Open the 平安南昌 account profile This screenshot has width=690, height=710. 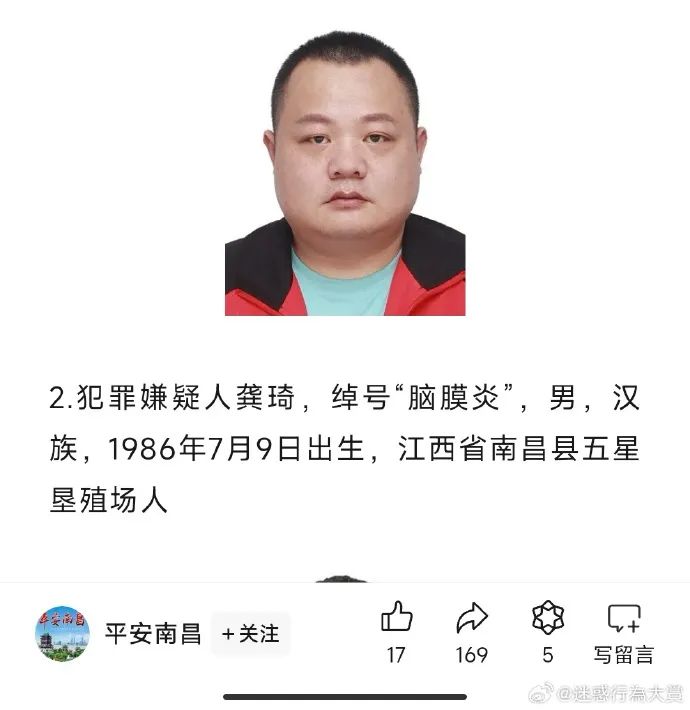pyautogui.click(x=64, y=634)
